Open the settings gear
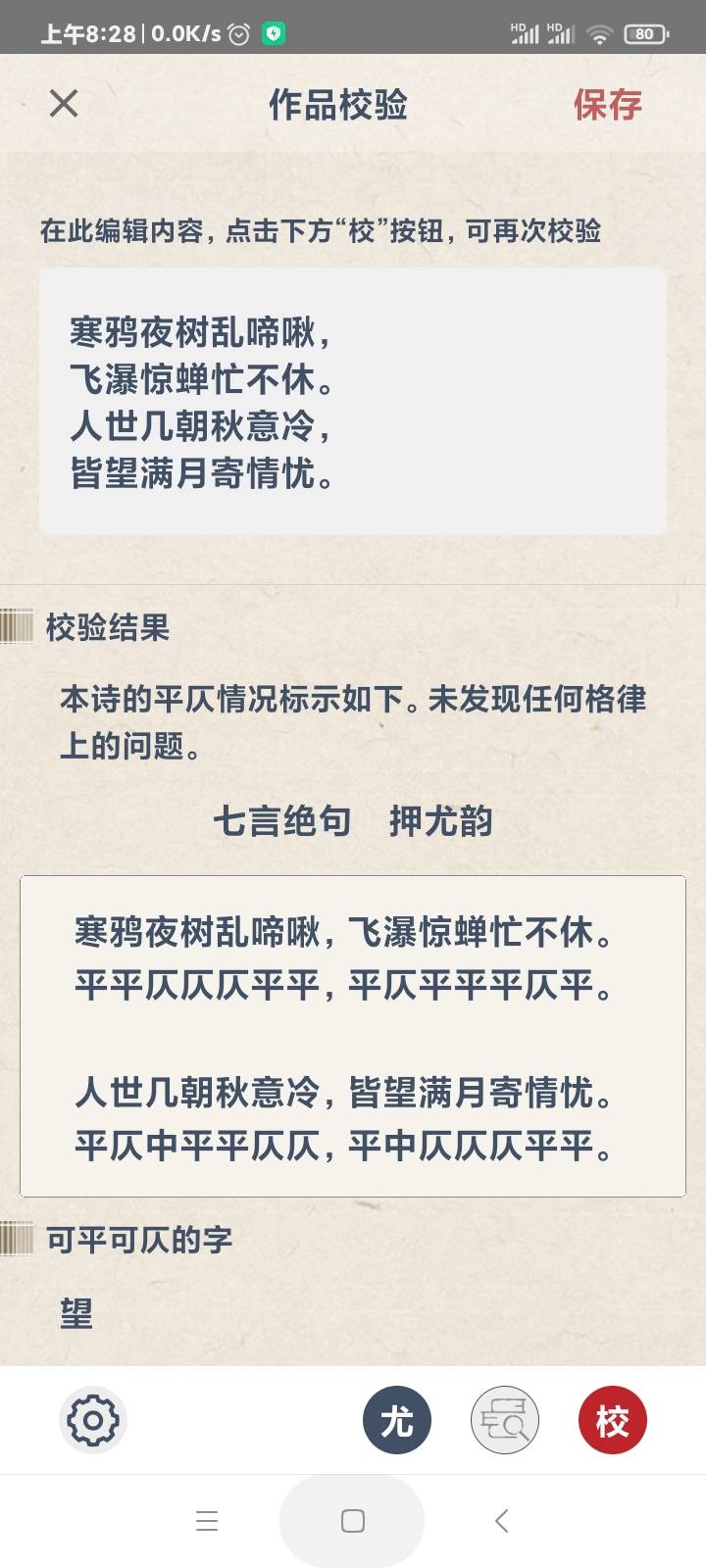This screenshot has width=706, height=1568. 93,1420
